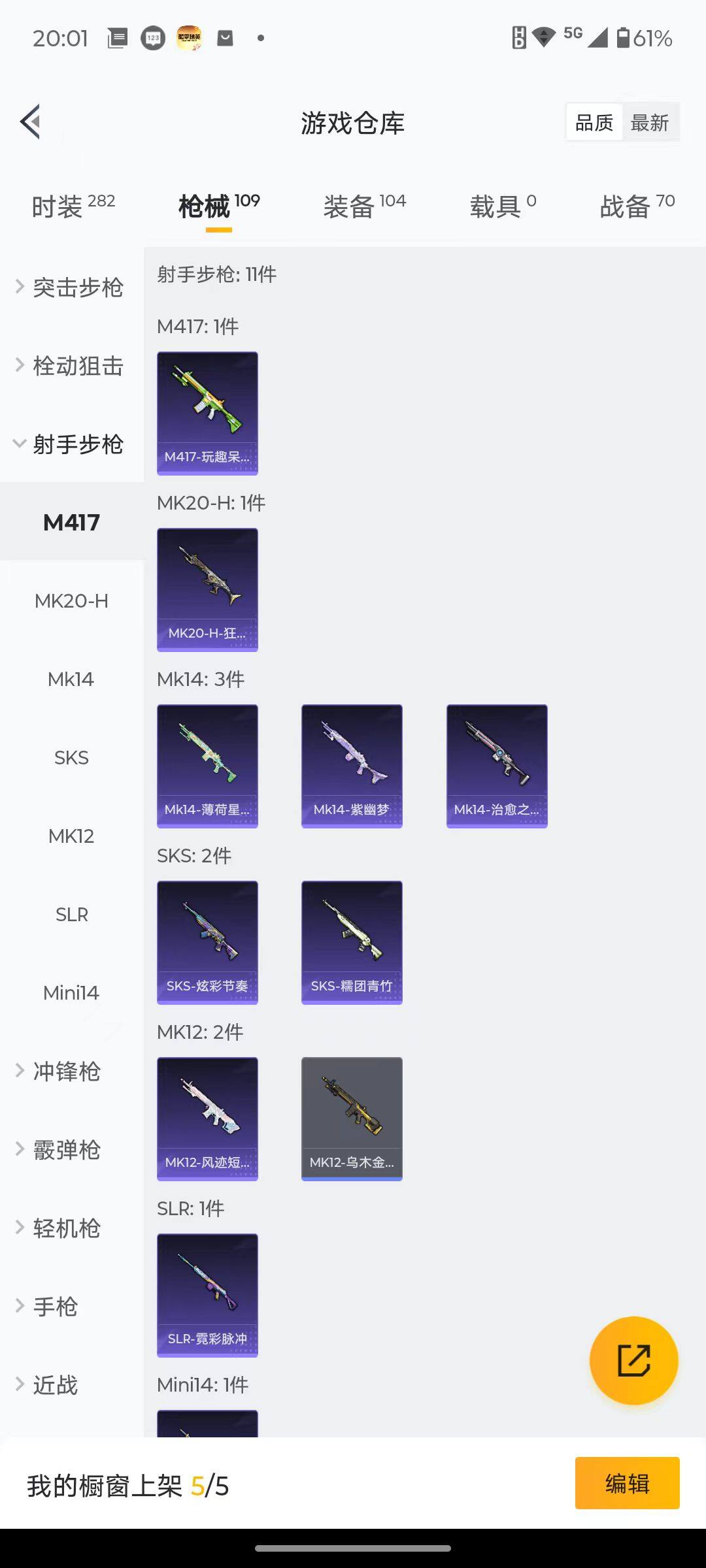Viewport: 706px width, 1568px height.
Task: Collapse the 射手步枪 category
Action: 71,444
